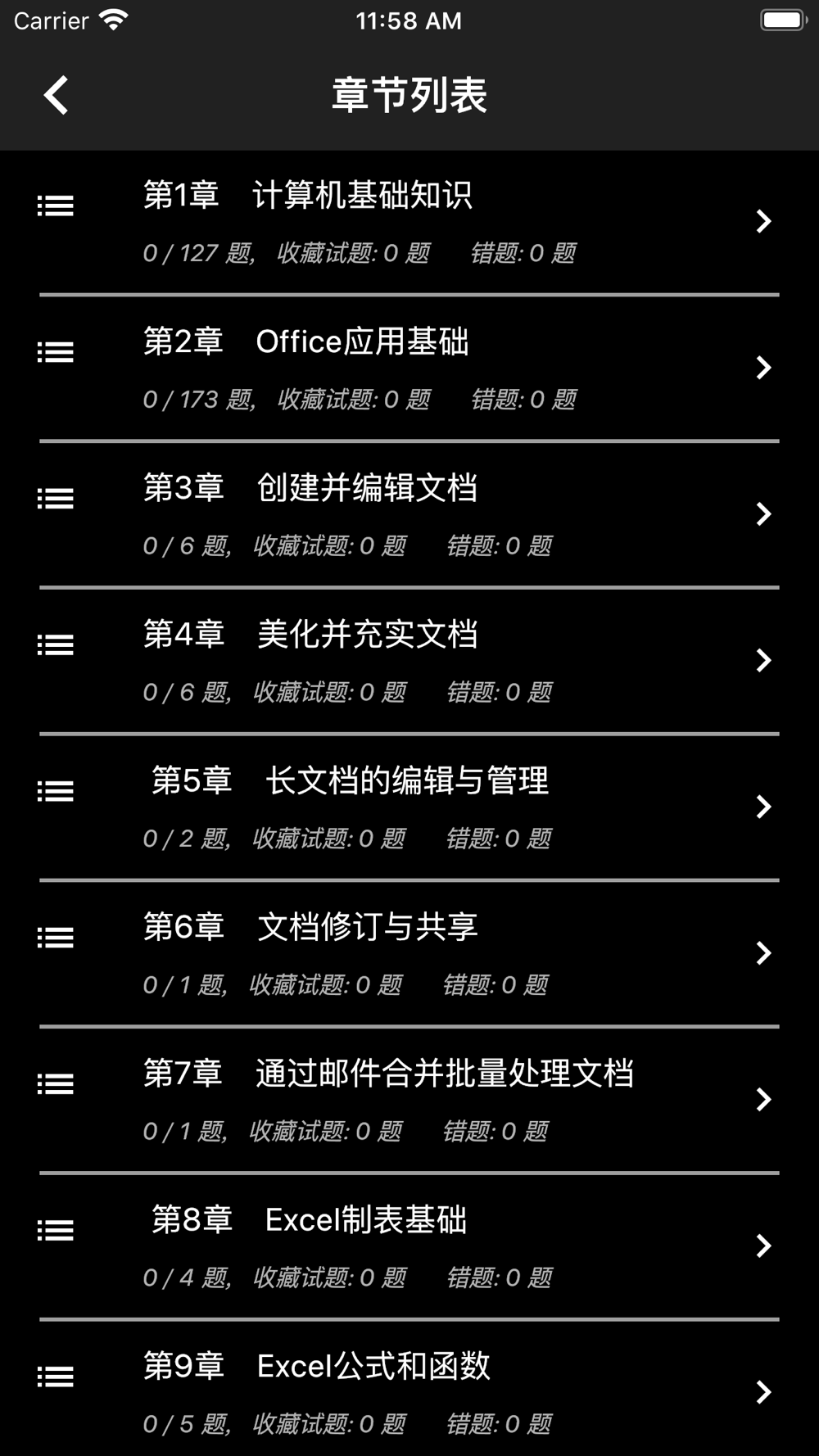
Task: Select 第7章 通过邮件合并批量处理文档
Action: click(409, 1100)
